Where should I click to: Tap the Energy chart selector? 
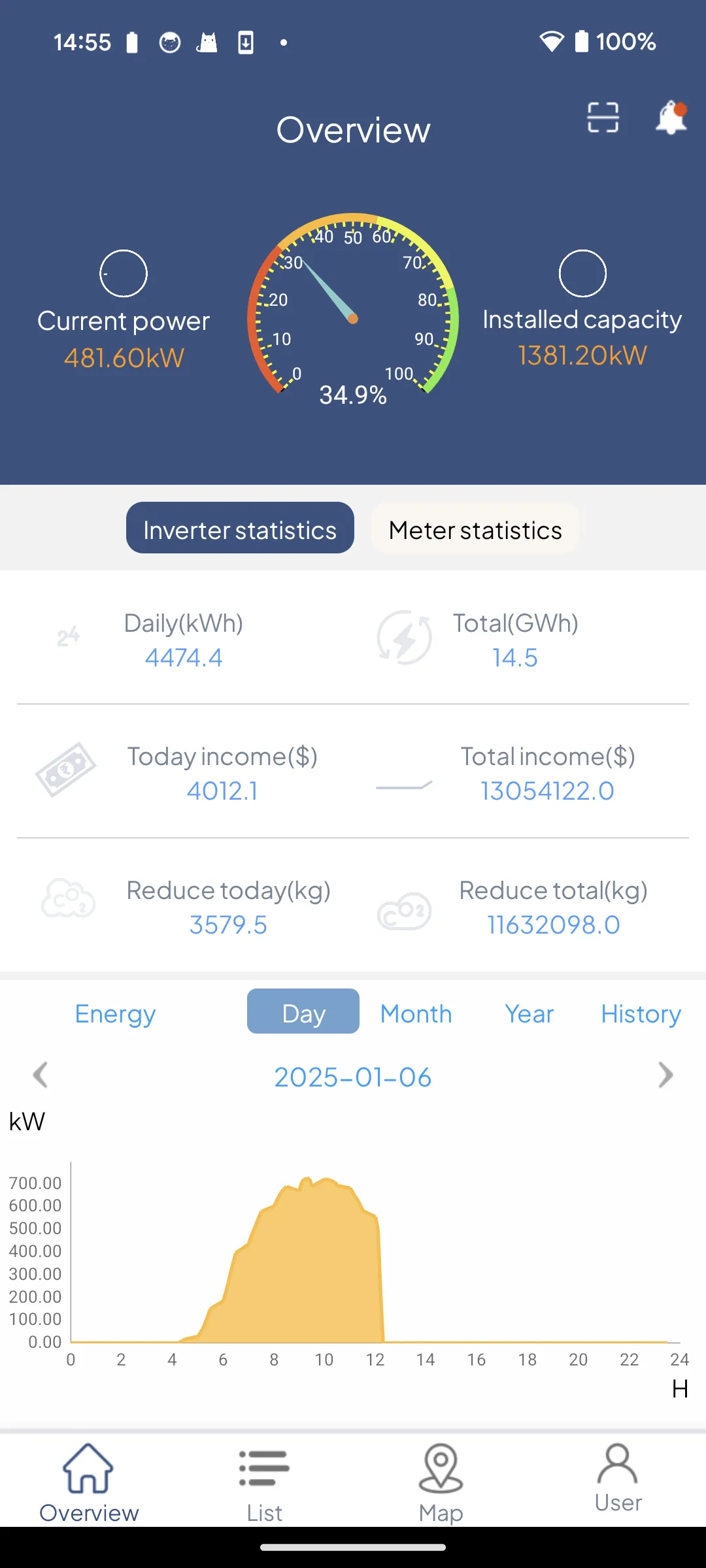click(115, 1013)
